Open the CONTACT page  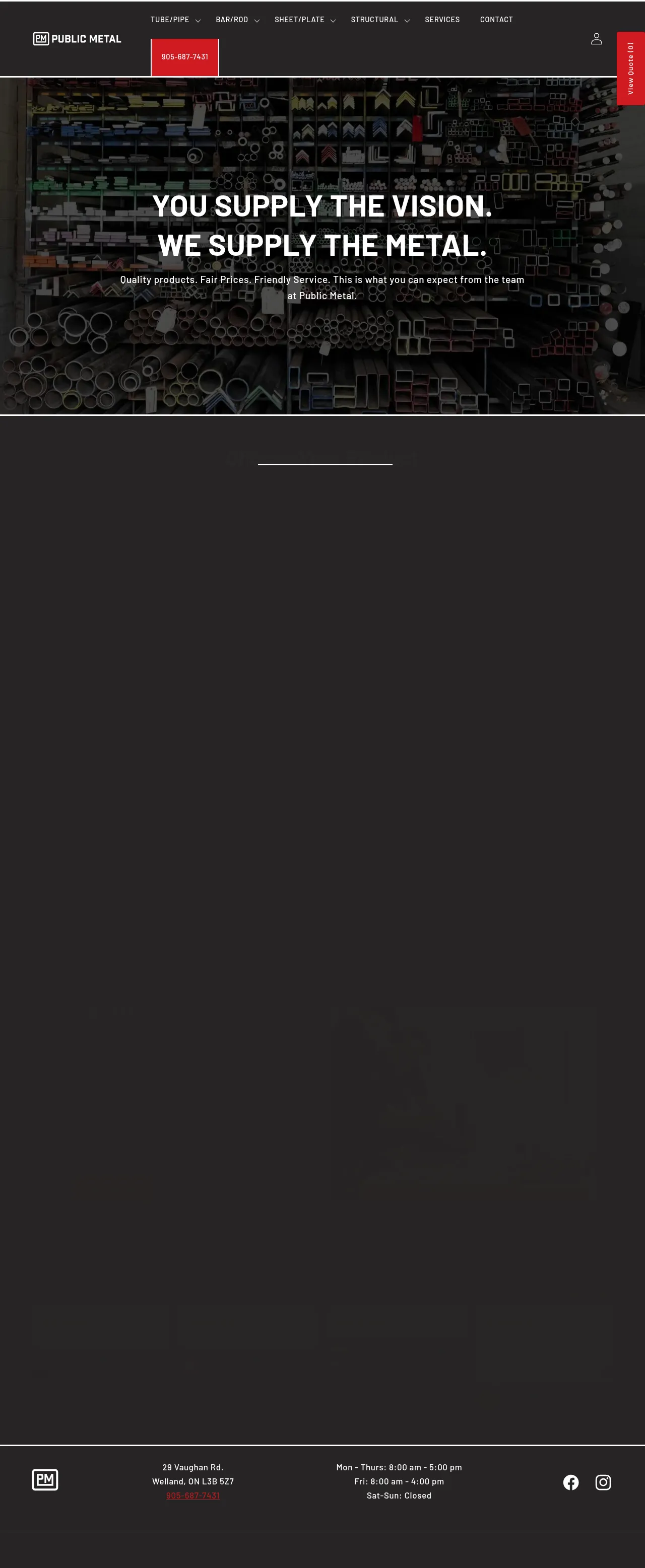click(496, 20)
